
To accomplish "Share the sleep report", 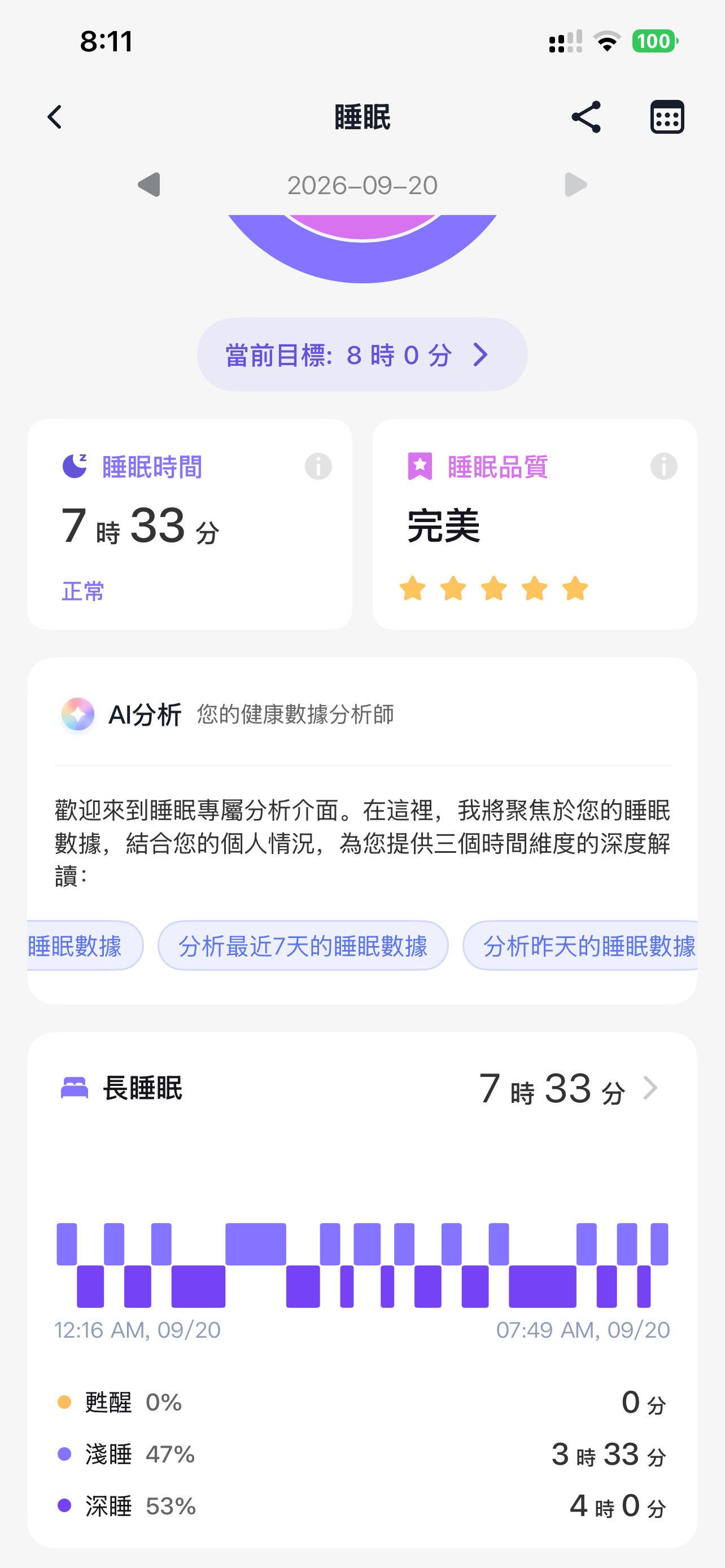I will point(586,117).
